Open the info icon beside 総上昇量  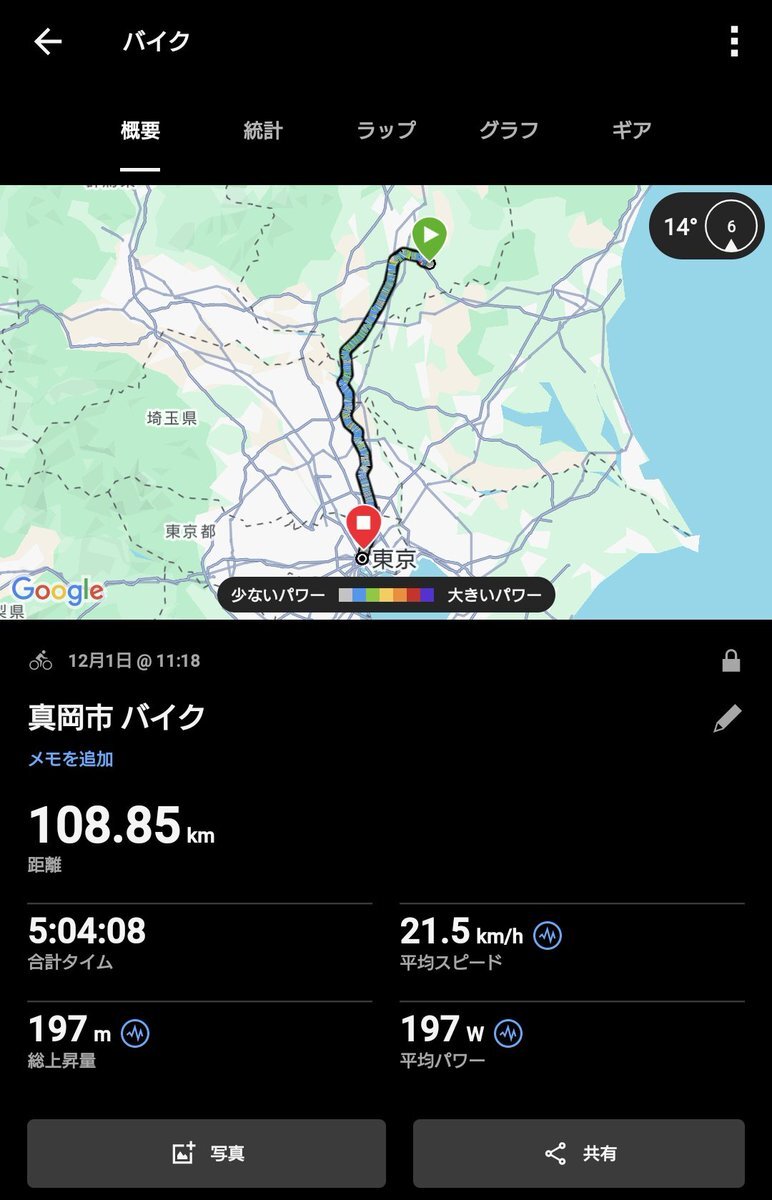(135, 1033)
